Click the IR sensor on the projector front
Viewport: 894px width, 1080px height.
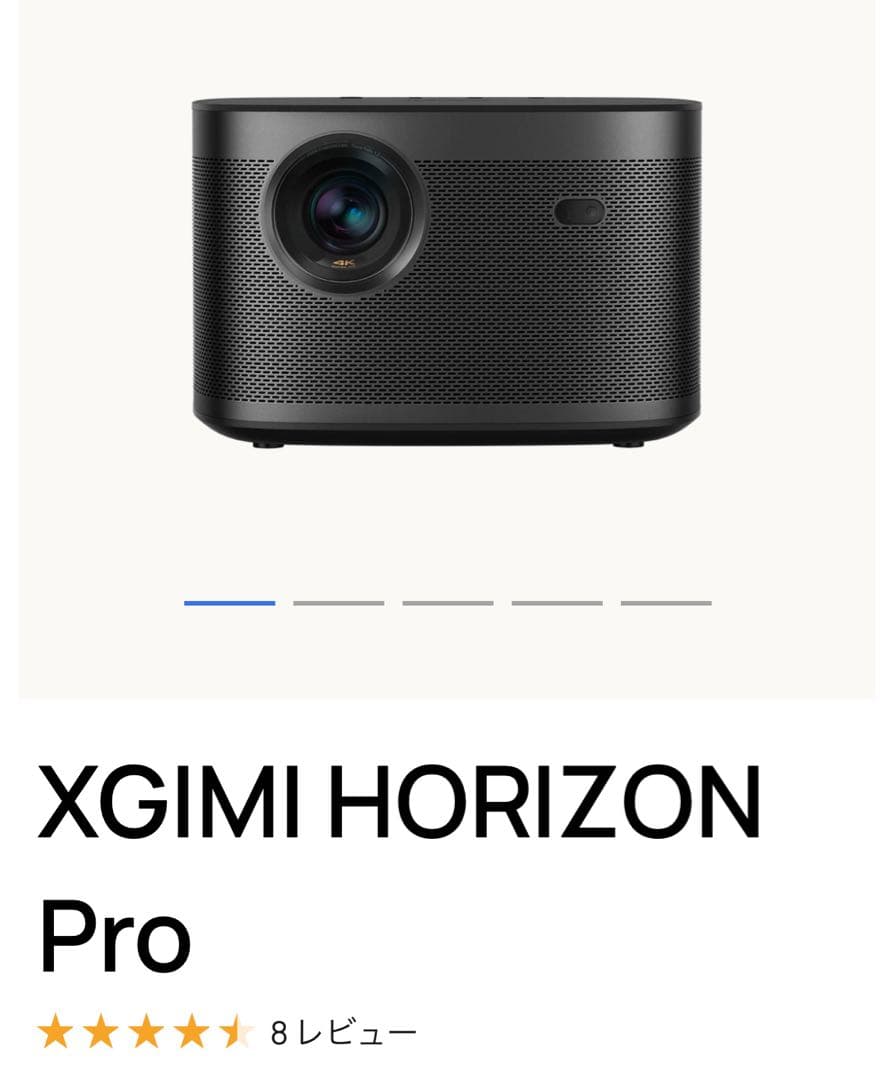pyautogui.click(x=580, y=210)
